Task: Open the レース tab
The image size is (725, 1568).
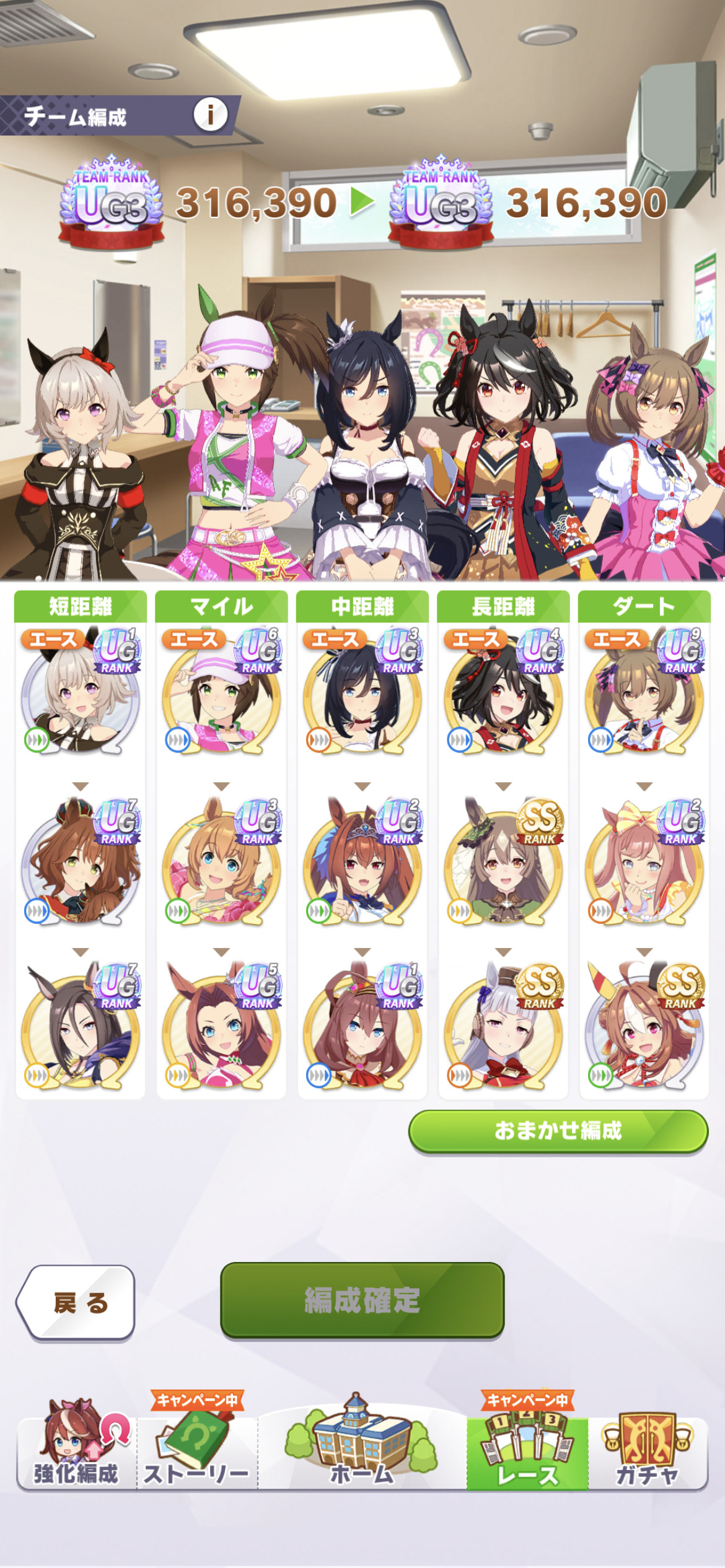Action: click(x=527, y=1446)
